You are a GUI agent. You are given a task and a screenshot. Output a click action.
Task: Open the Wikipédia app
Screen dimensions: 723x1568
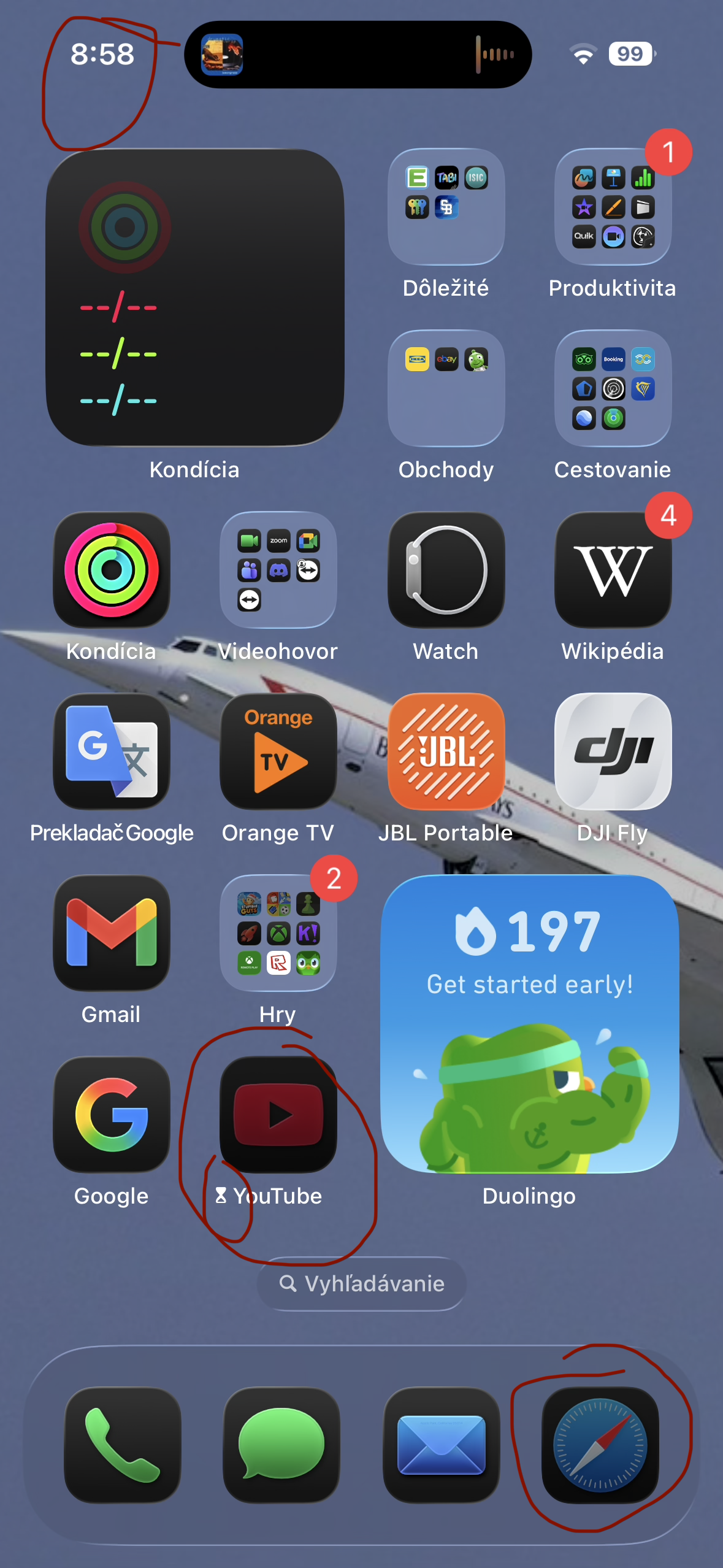coord(613,569)
